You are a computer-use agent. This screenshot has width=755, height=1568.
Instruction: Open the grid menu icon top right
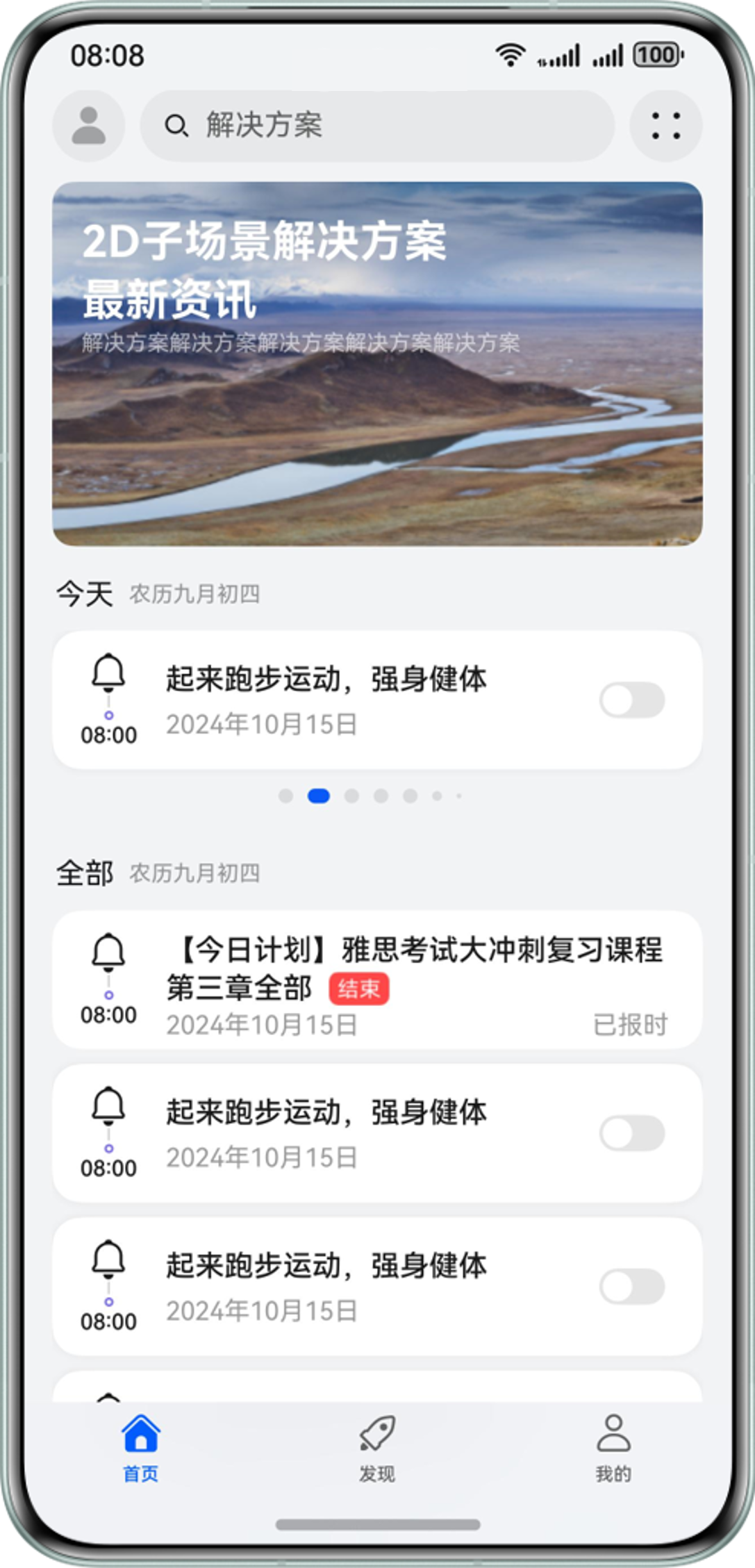[x=666, y=125]
